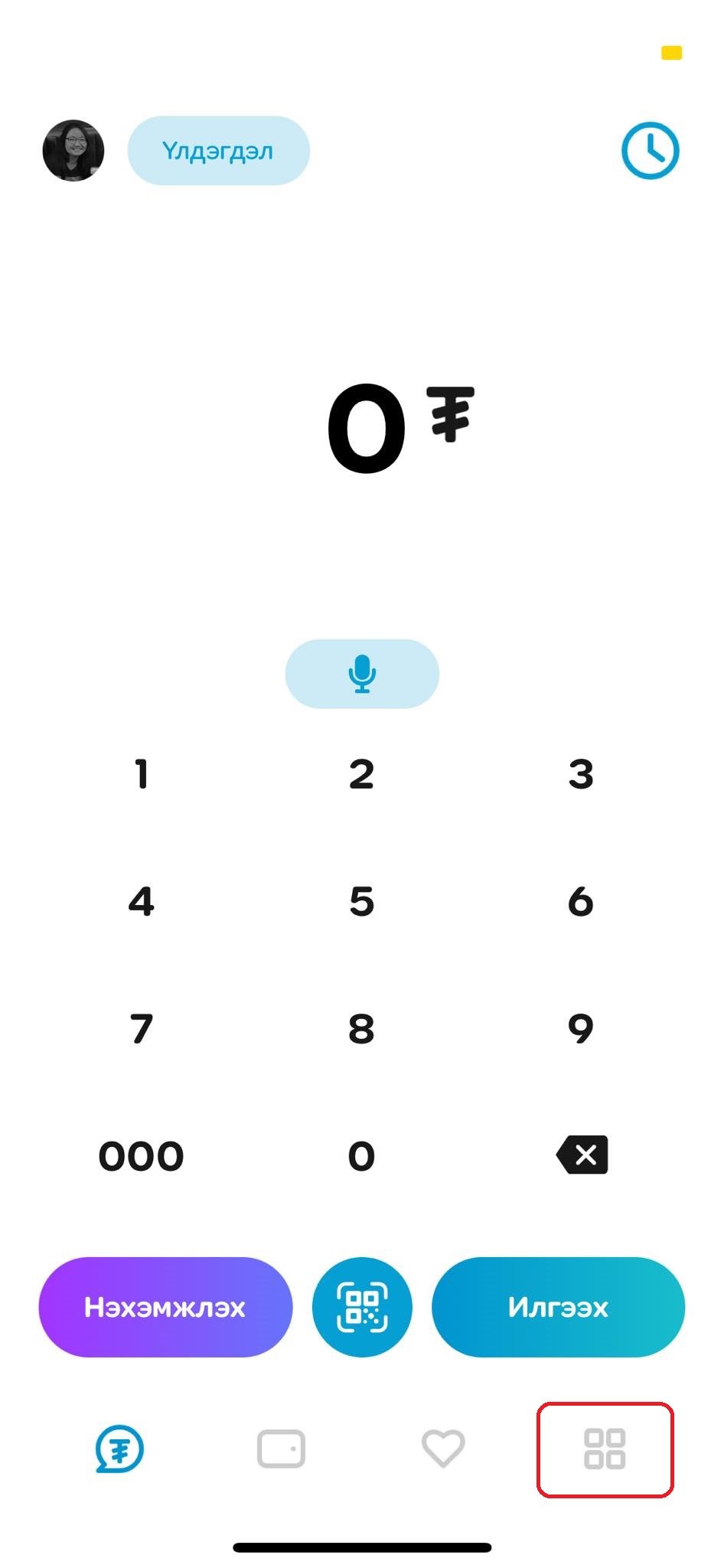Activate the microphone voice input button

(362, 674)
